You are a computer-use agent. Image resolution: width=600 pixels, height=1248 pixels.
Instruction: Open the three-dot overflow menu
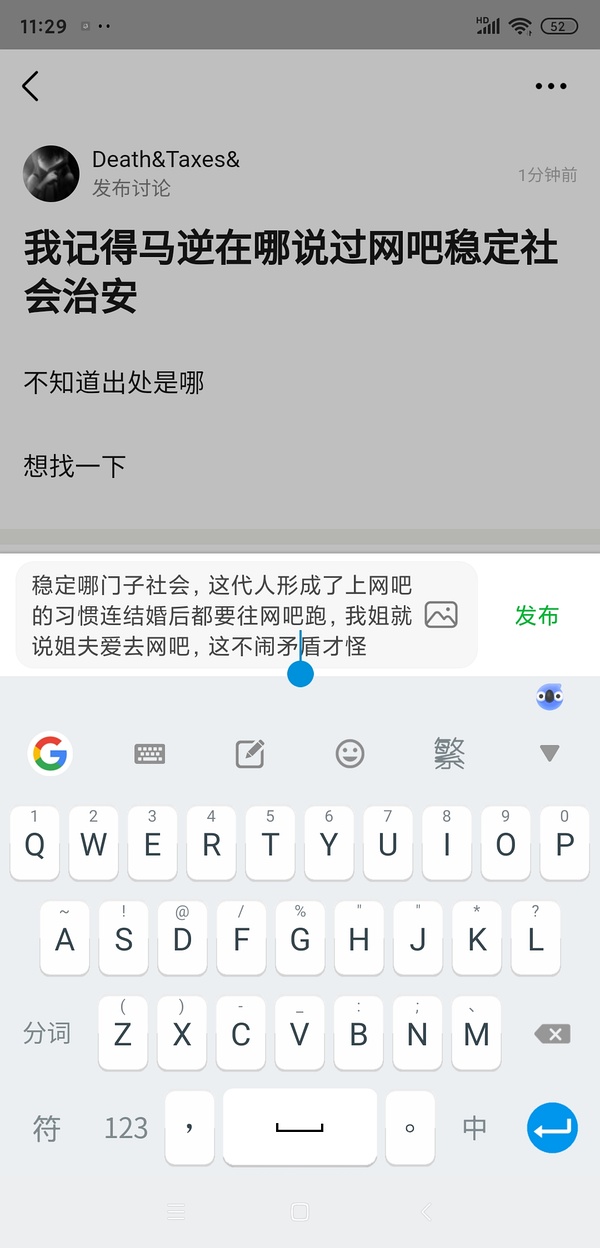[550, 87]
